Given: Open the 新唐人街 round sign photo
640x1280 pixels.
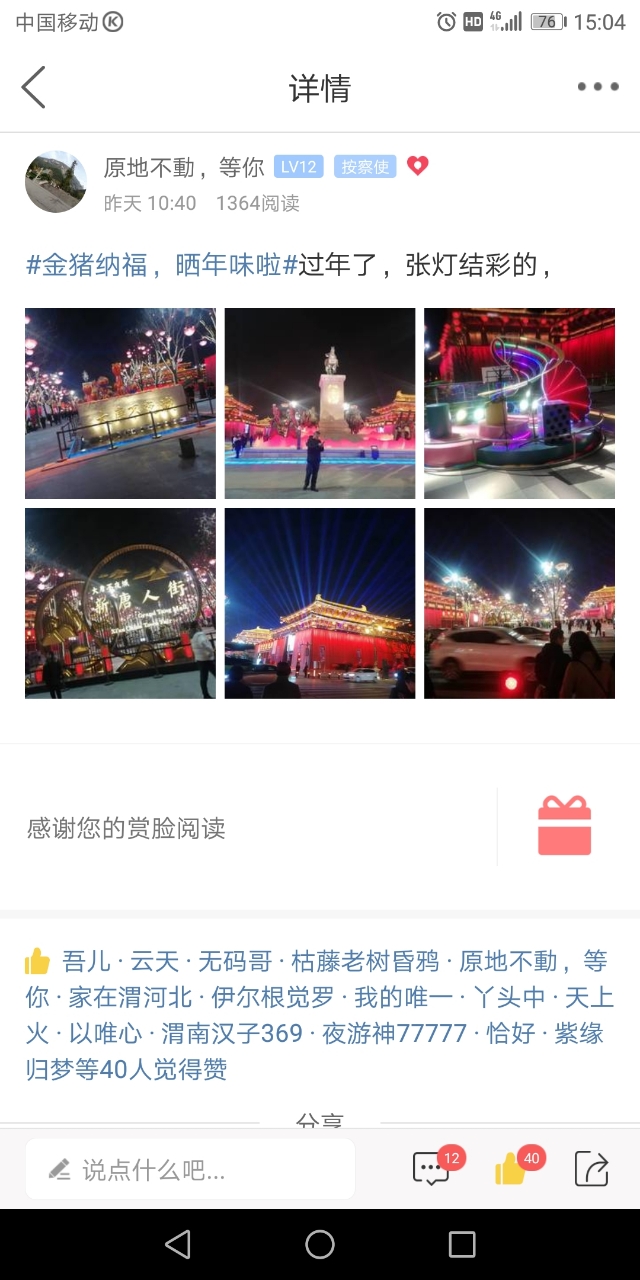Looking at the screenshot, I should [120, 603].
